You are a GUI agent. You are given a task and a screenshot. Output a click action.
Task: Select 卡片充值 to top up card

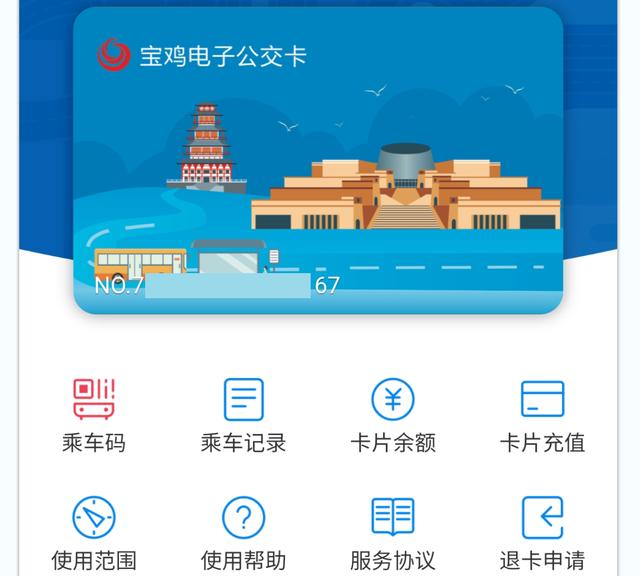[x=542, y=414]
